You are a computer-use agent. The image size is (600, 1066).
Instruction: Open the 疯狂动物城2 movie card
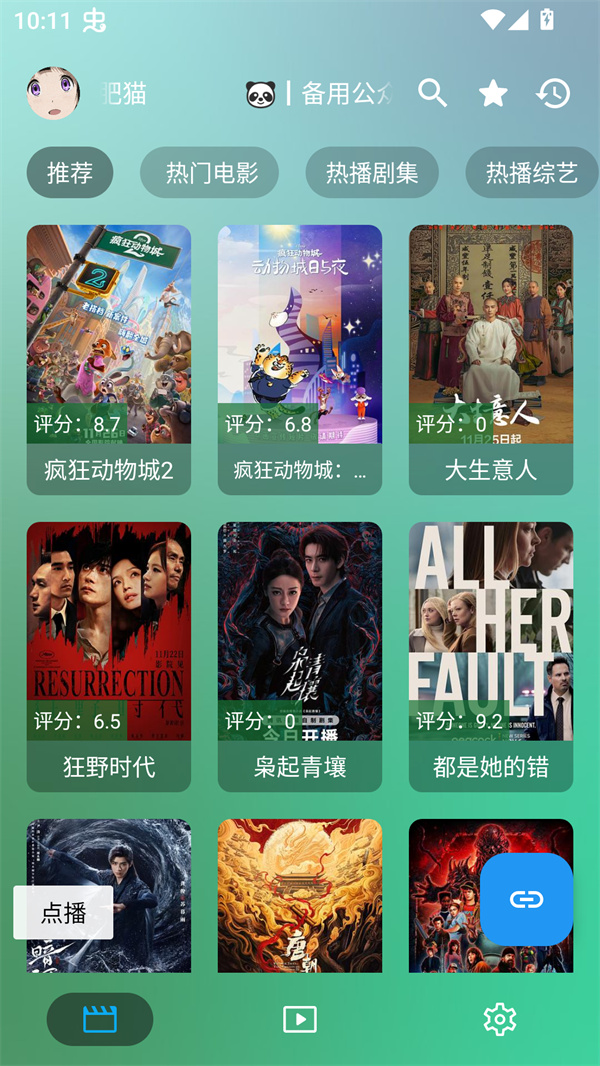[x=109, y=358]
